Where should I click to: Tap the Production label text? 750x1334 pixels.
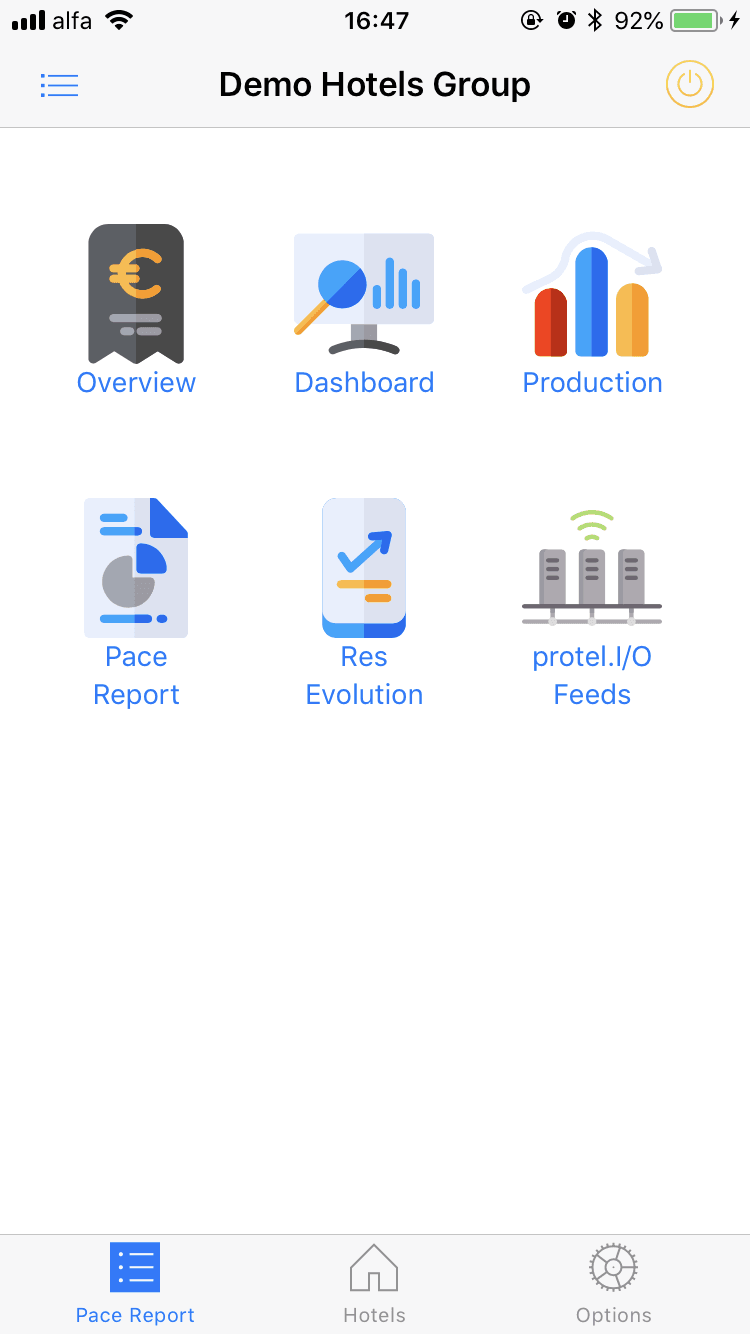(592, 382)
